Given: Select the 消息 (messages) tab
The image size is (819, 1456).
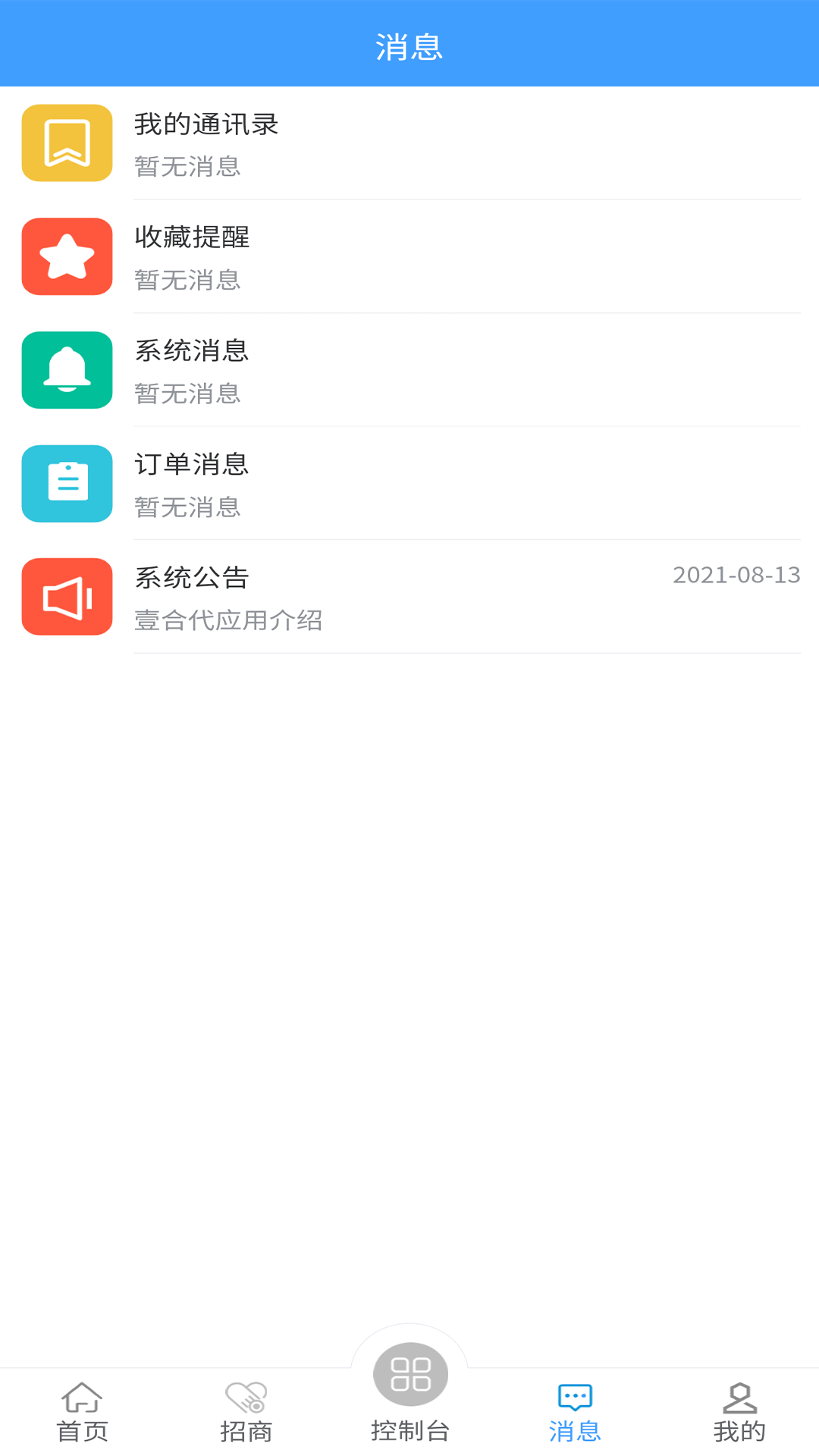Looking at the screenshot, I should click(x=574, y=1412).
